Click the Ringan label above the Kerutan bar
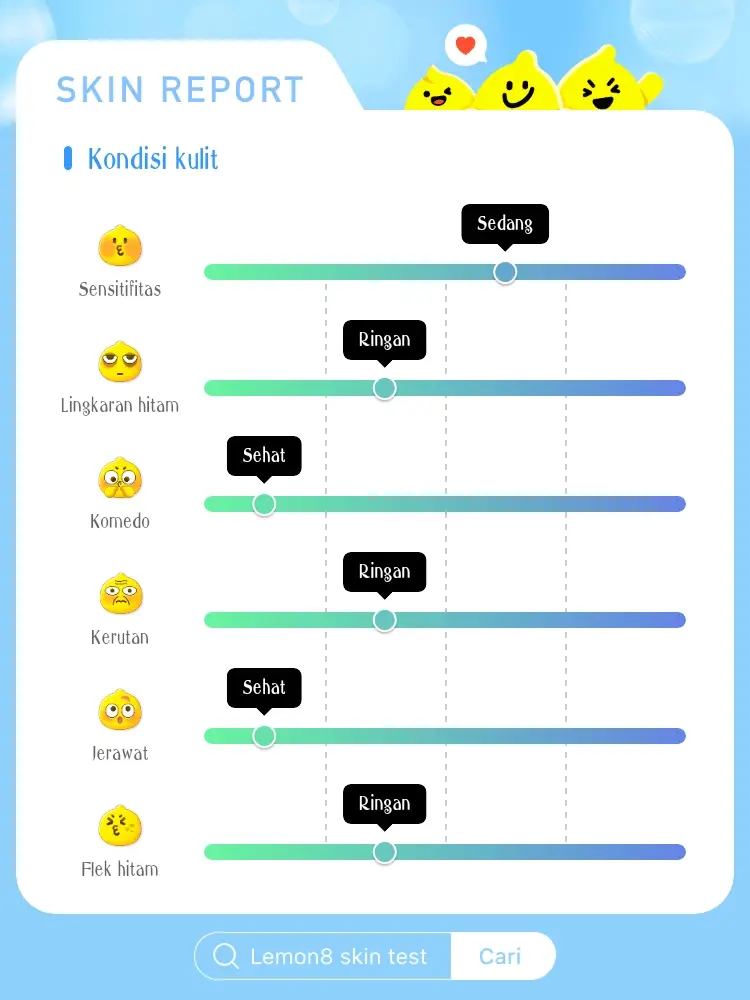The height and width of the screenshot is (1000, 750). pyautogui.click(x=384, y=572)
